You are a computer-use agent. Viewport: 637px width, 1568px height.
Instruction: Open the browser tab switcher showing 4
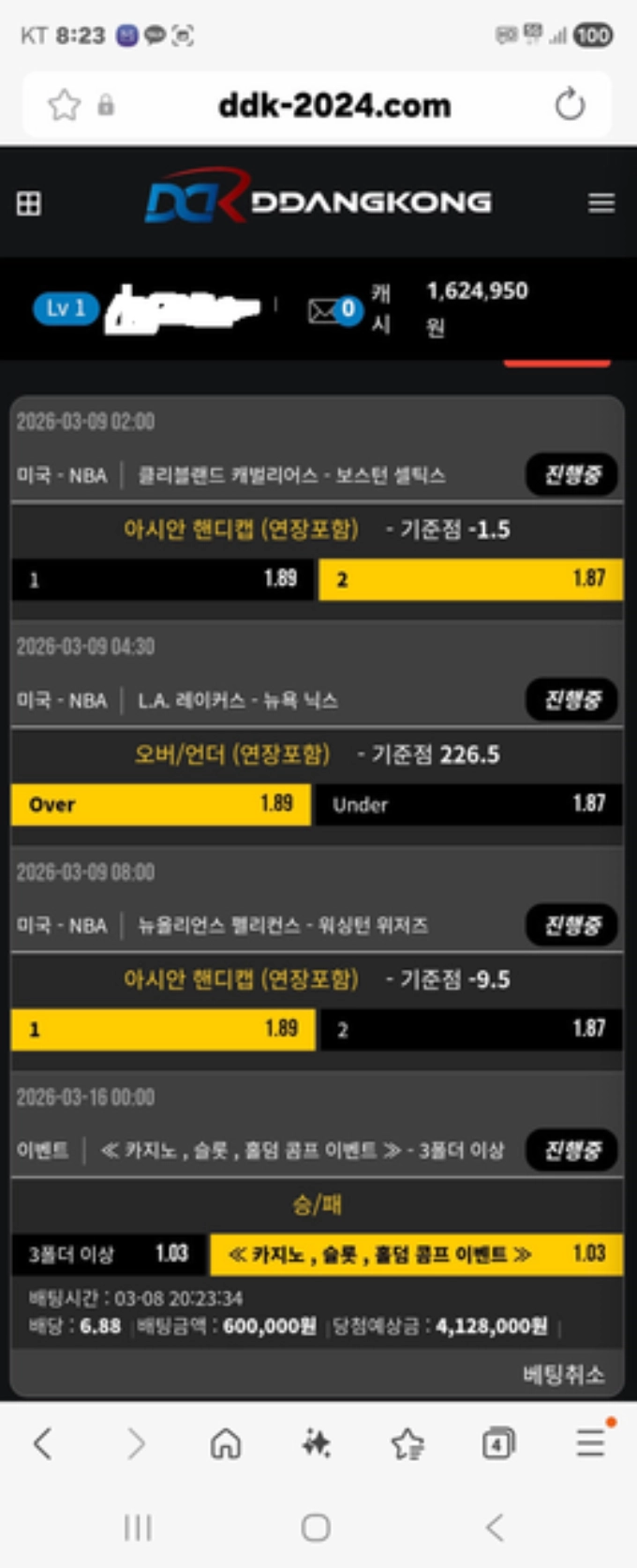pos(498,1443)
